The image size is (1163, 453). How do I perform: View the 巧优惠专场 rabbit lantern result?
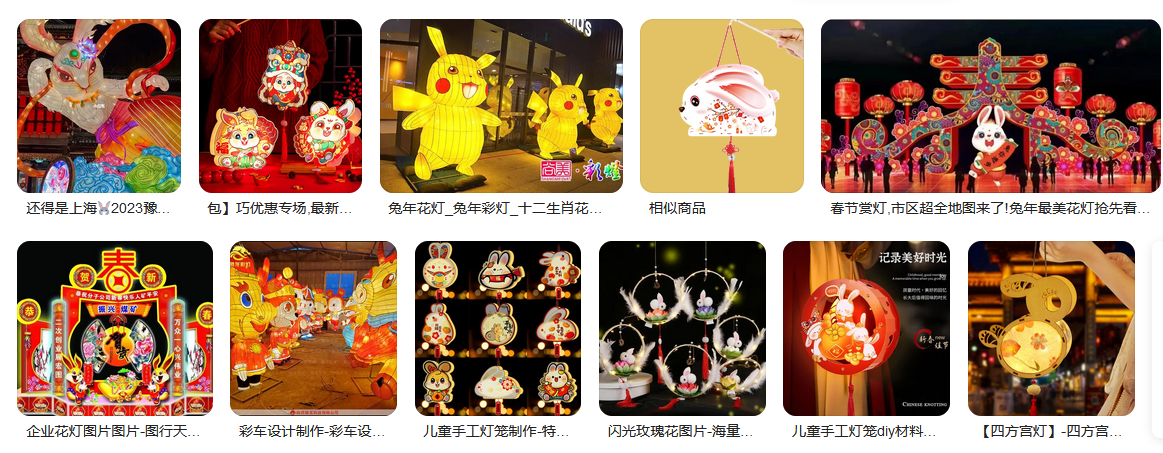pos(280,106)
